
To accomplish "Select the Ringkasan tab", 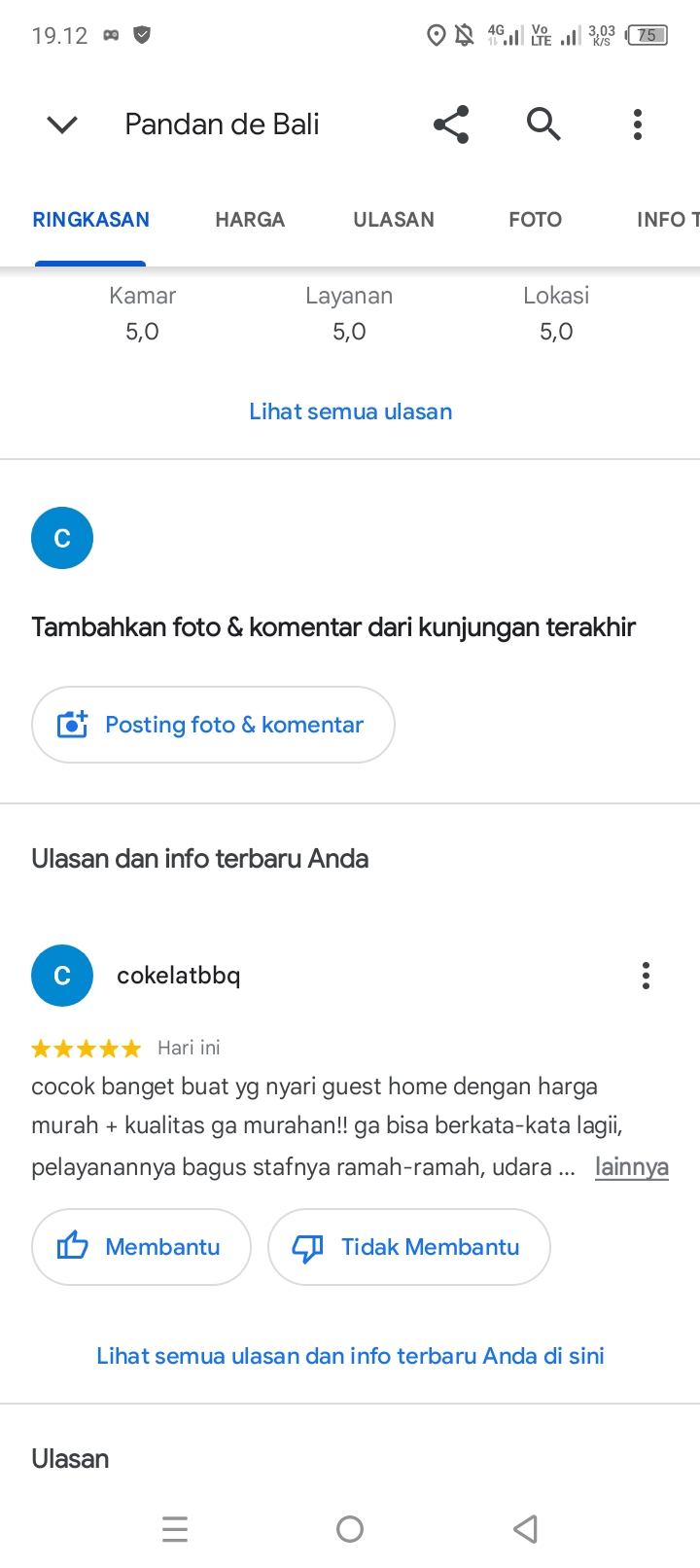I will click(91, 220).
